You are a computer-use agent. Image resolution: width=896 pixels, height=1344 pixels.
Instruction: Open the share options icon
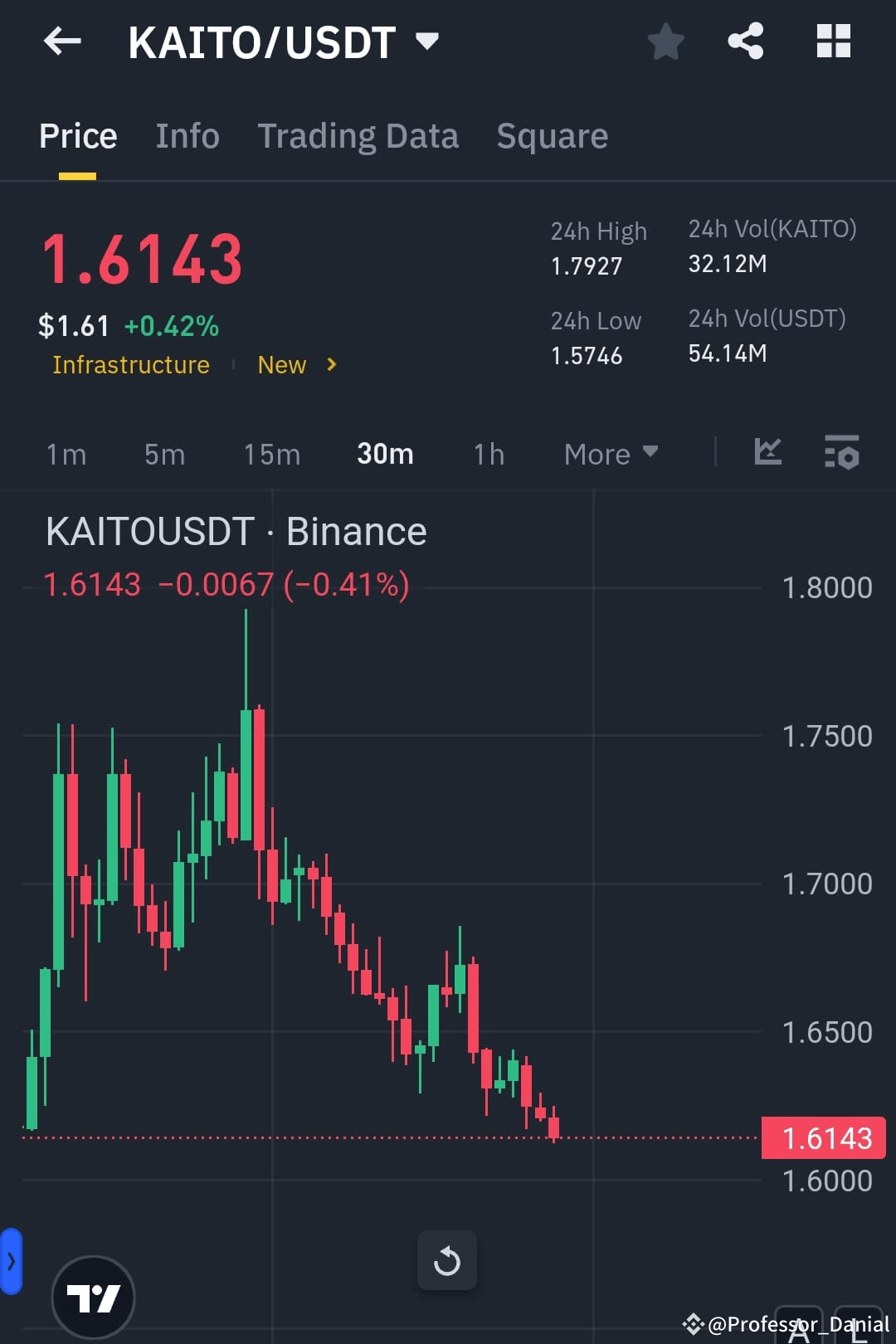coord(745,41)
